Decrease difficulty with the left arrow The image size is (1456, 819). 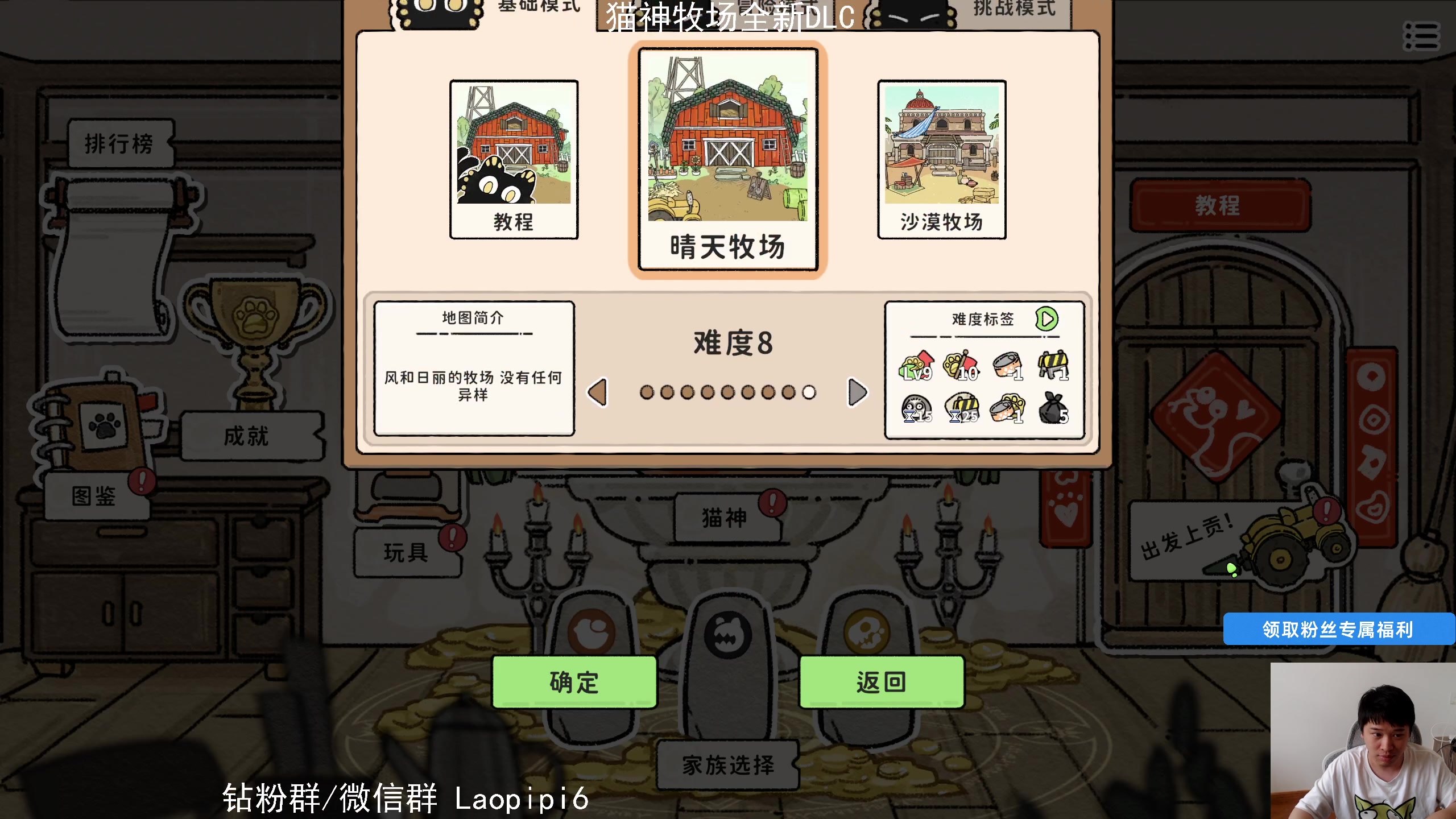click(x=597, y=392)
